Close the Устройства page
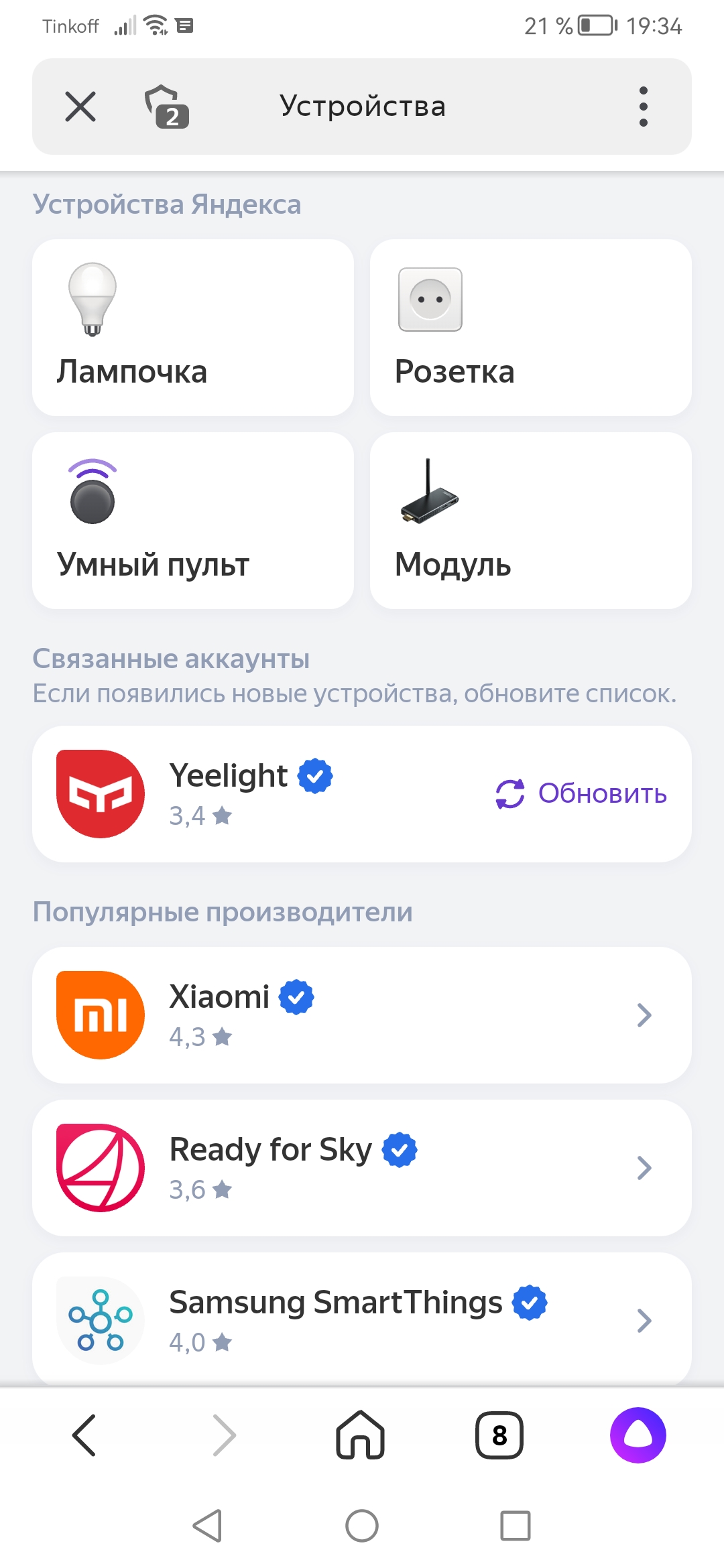The width and height of the screenshot is (724, 1568). [x=80, y=107]
